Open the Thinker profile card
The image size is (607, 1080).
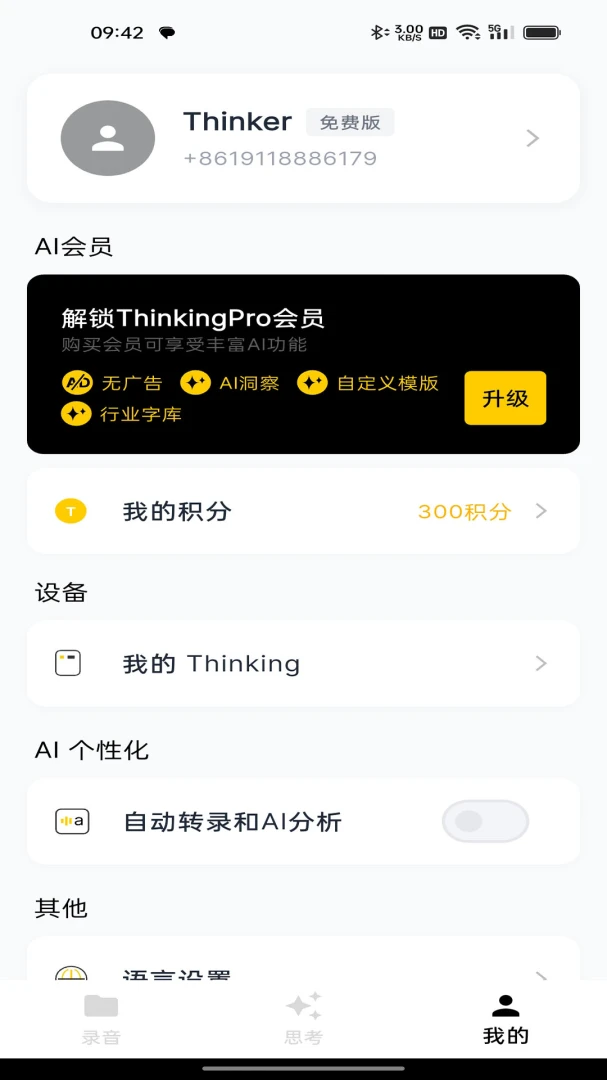(x=303, y=138)
